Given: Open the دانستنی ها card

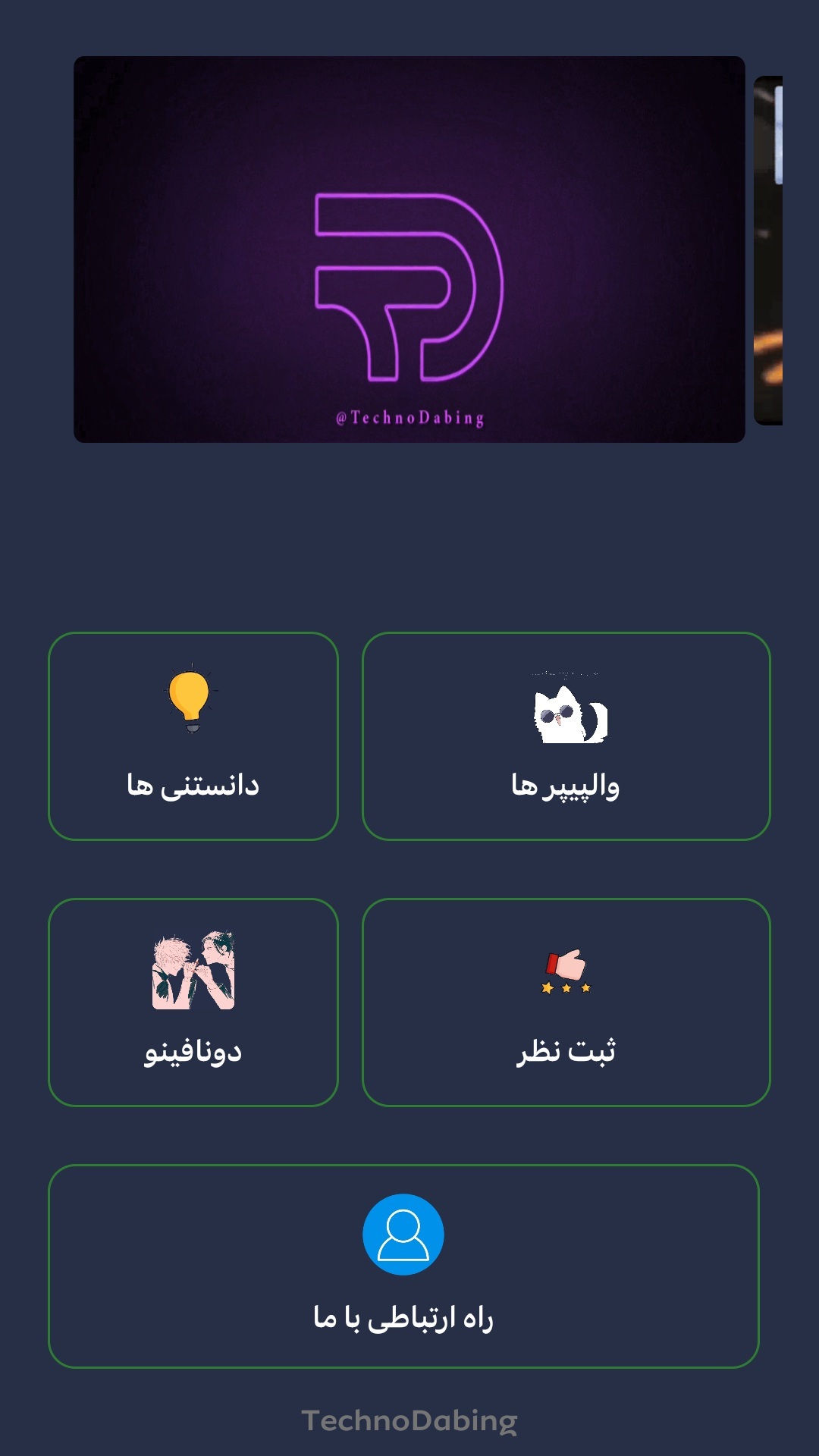Looking at the screenshot, I should 193,736.
